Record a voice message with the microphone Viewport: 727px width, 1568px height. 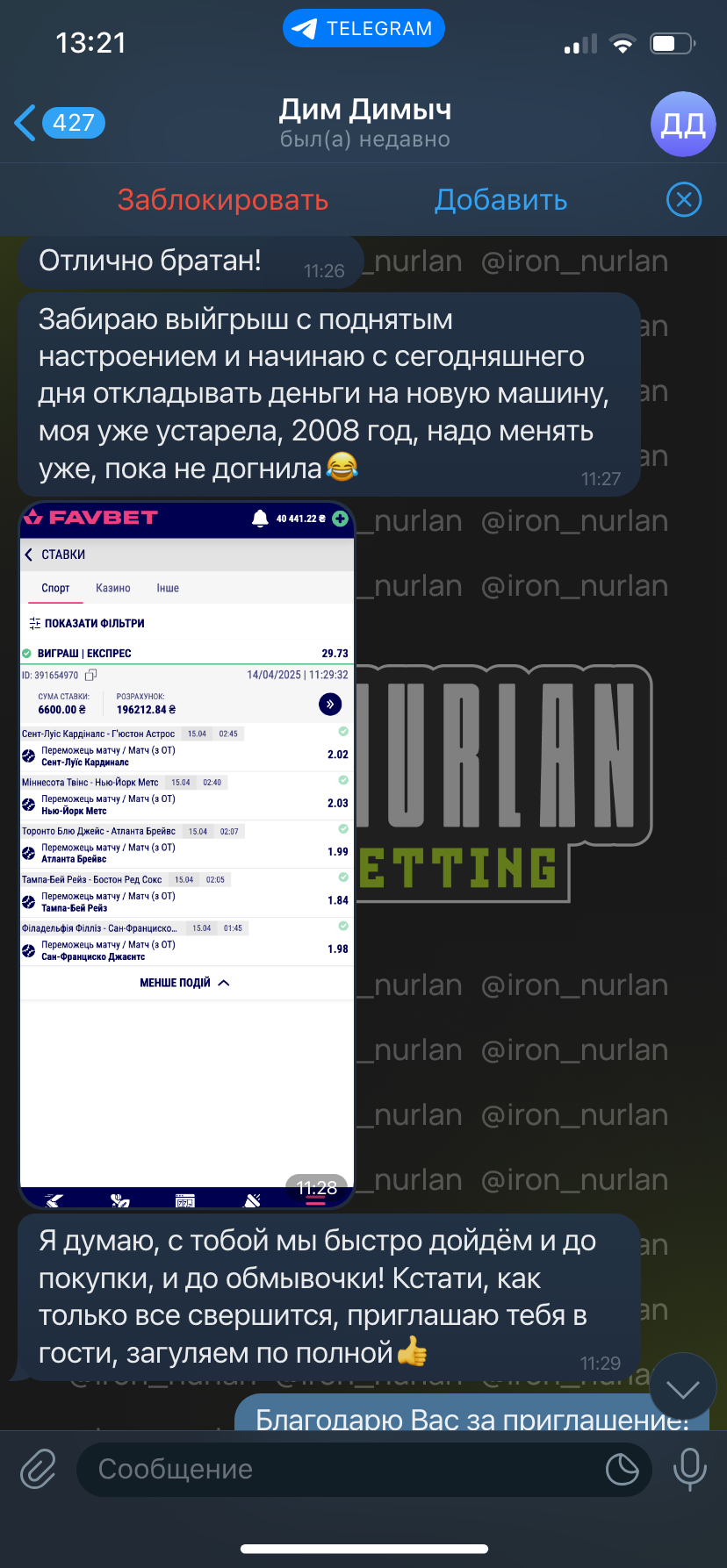coord(689,1469)
